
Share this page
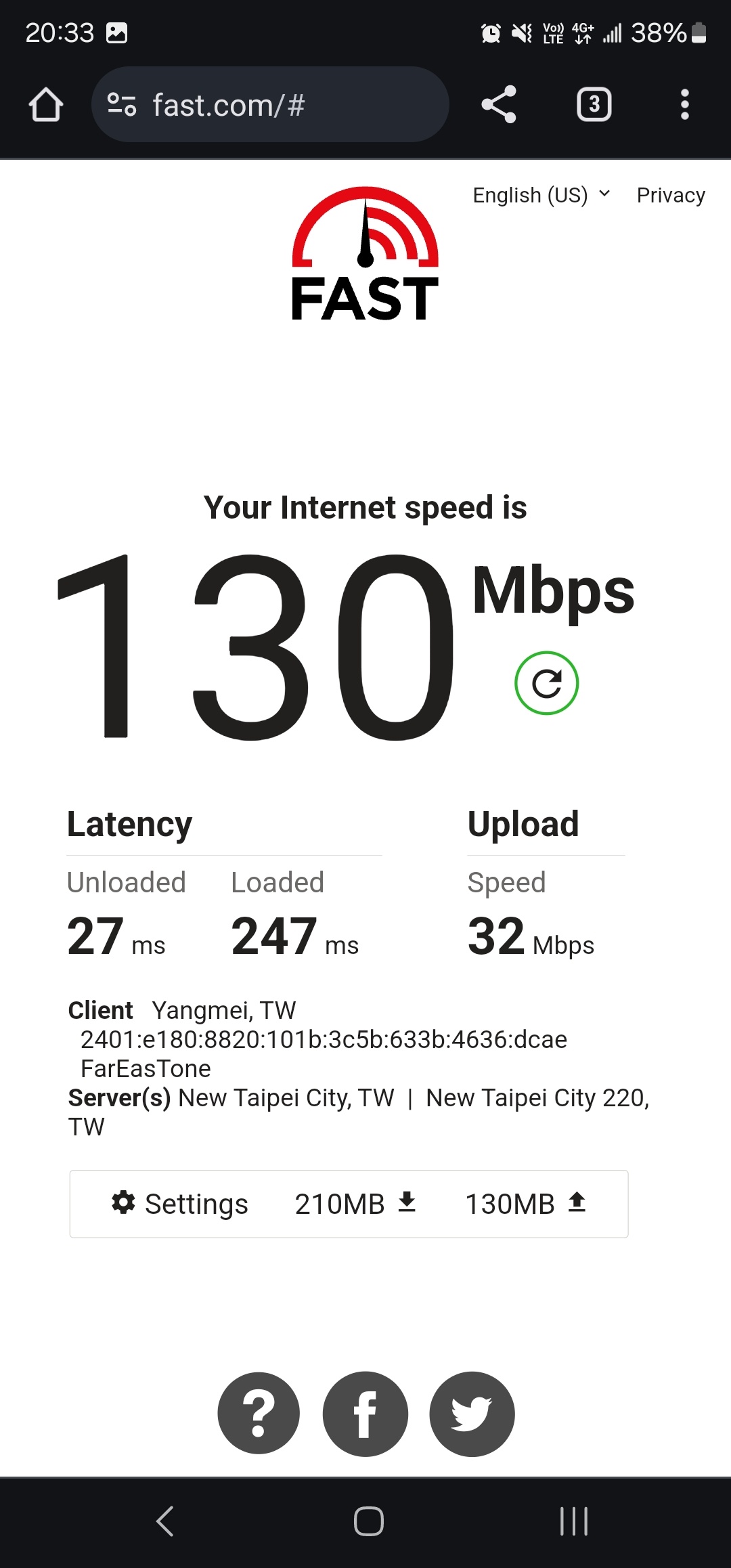pos(499,105)
